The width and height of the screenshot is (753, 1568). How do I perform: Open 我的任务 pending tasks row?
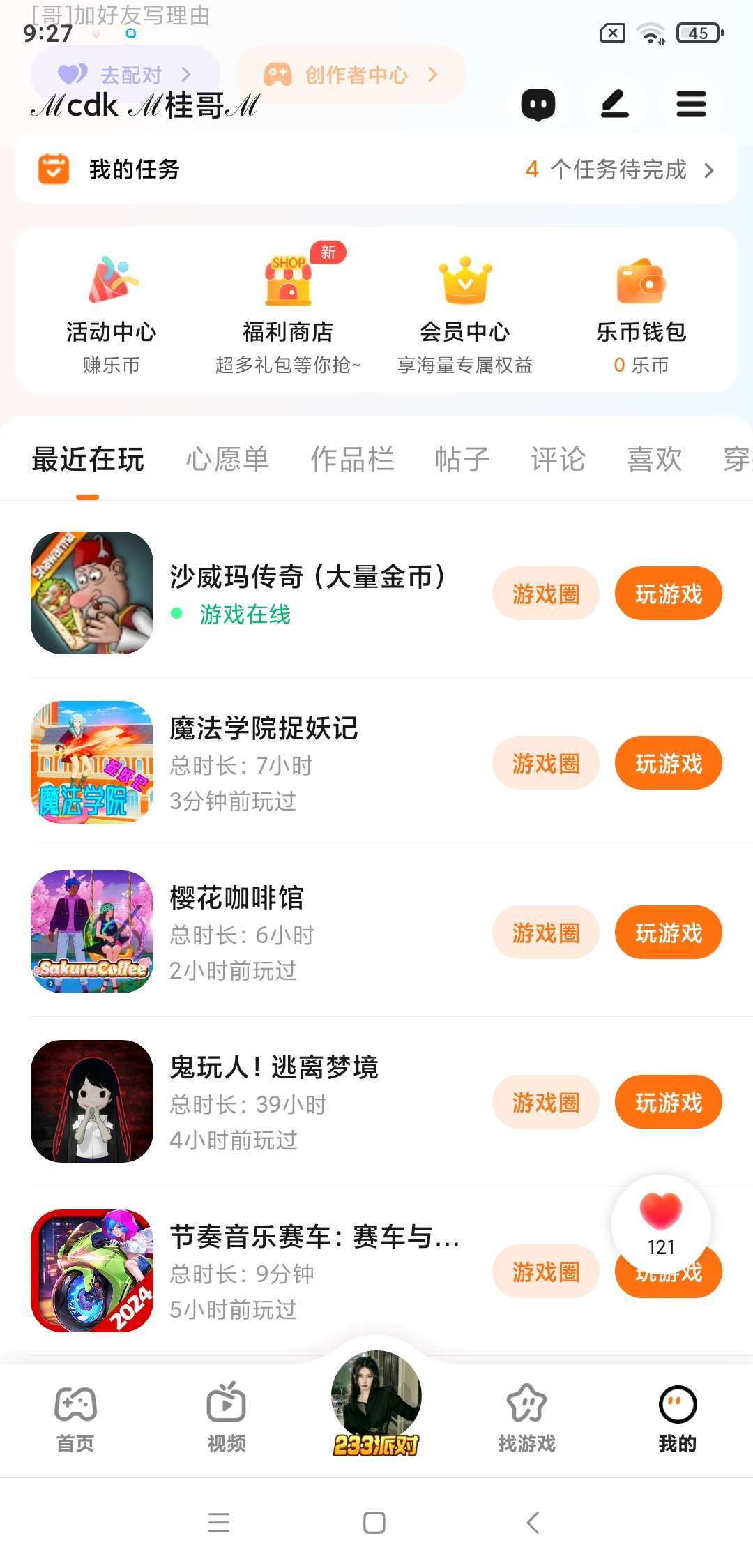coord(376,169)
